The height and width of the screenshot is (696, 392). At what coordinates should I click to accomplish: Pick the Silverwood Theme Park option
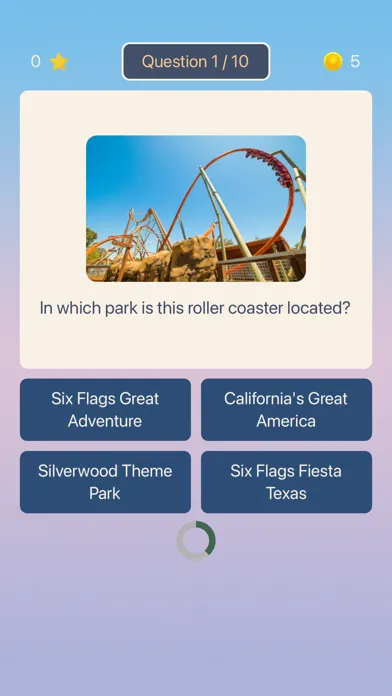click(x=105, y=482)
